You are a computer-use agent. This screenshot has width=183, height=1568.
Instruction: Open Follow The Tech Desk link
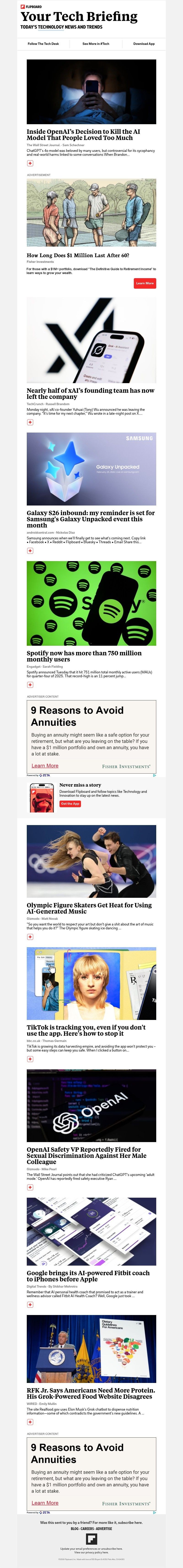click(43, 44)
